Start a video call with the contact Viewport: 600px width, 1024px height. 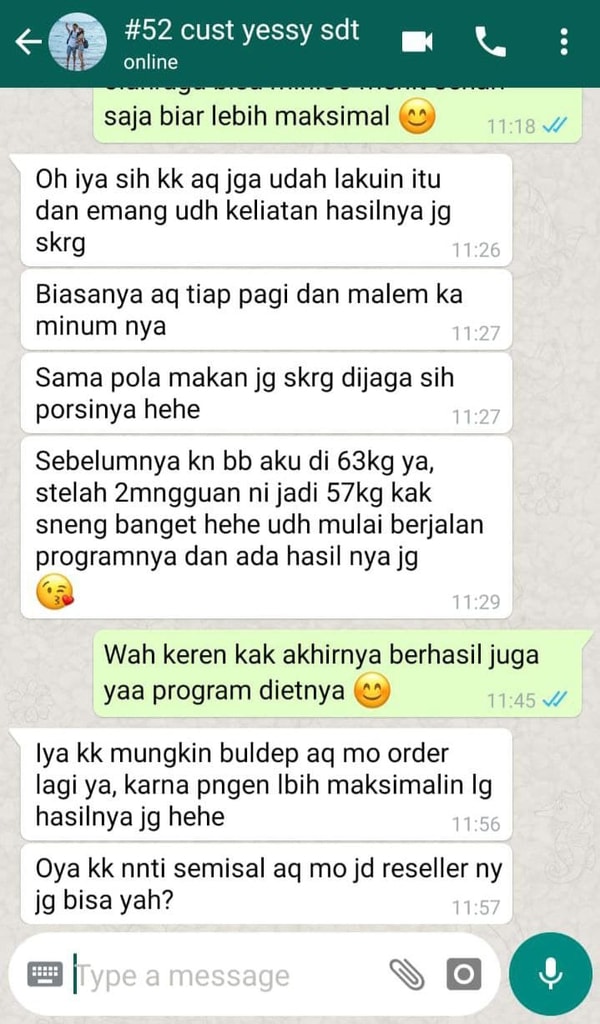coord(417,41)
